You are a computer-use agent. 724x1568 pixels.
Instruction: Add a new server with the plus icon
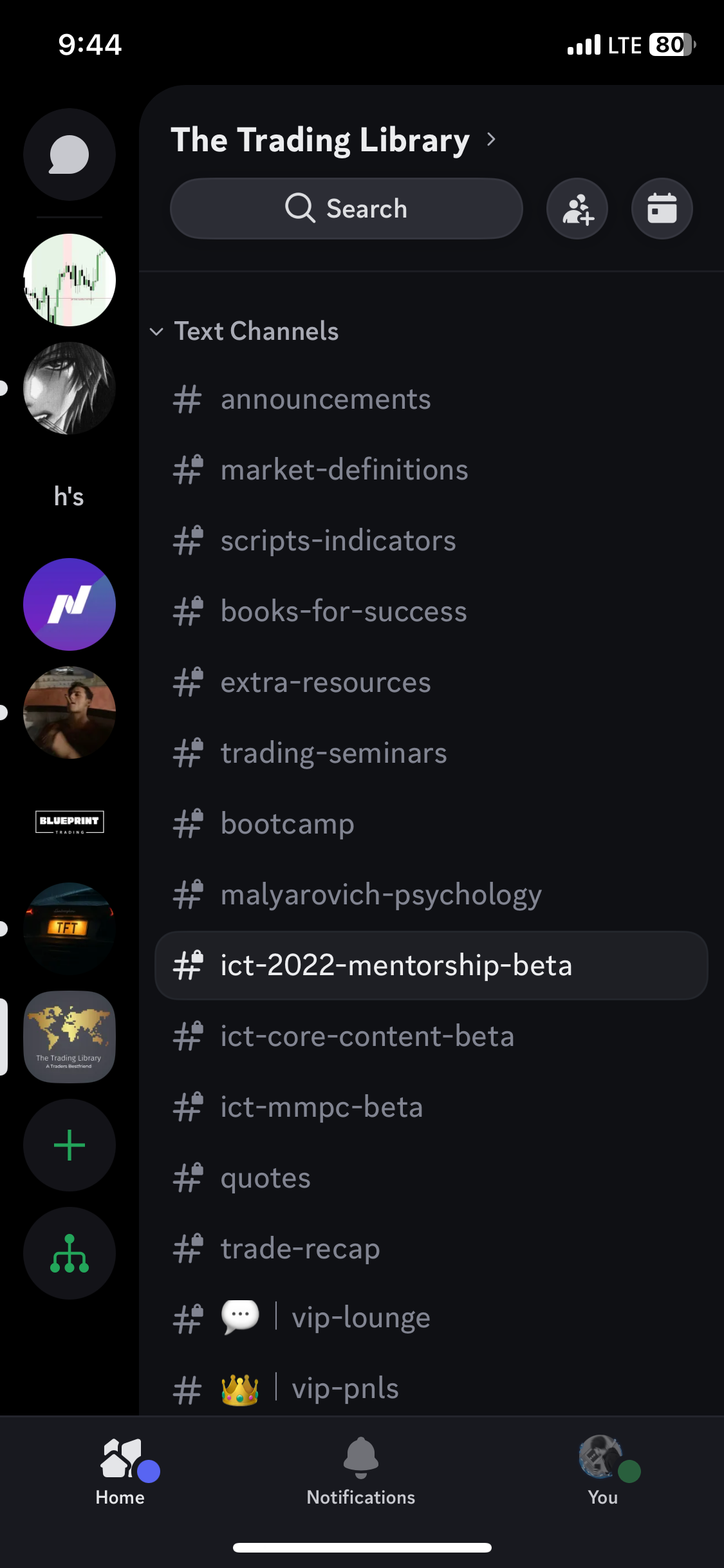pyautogui.click(x=69, y=1144)
